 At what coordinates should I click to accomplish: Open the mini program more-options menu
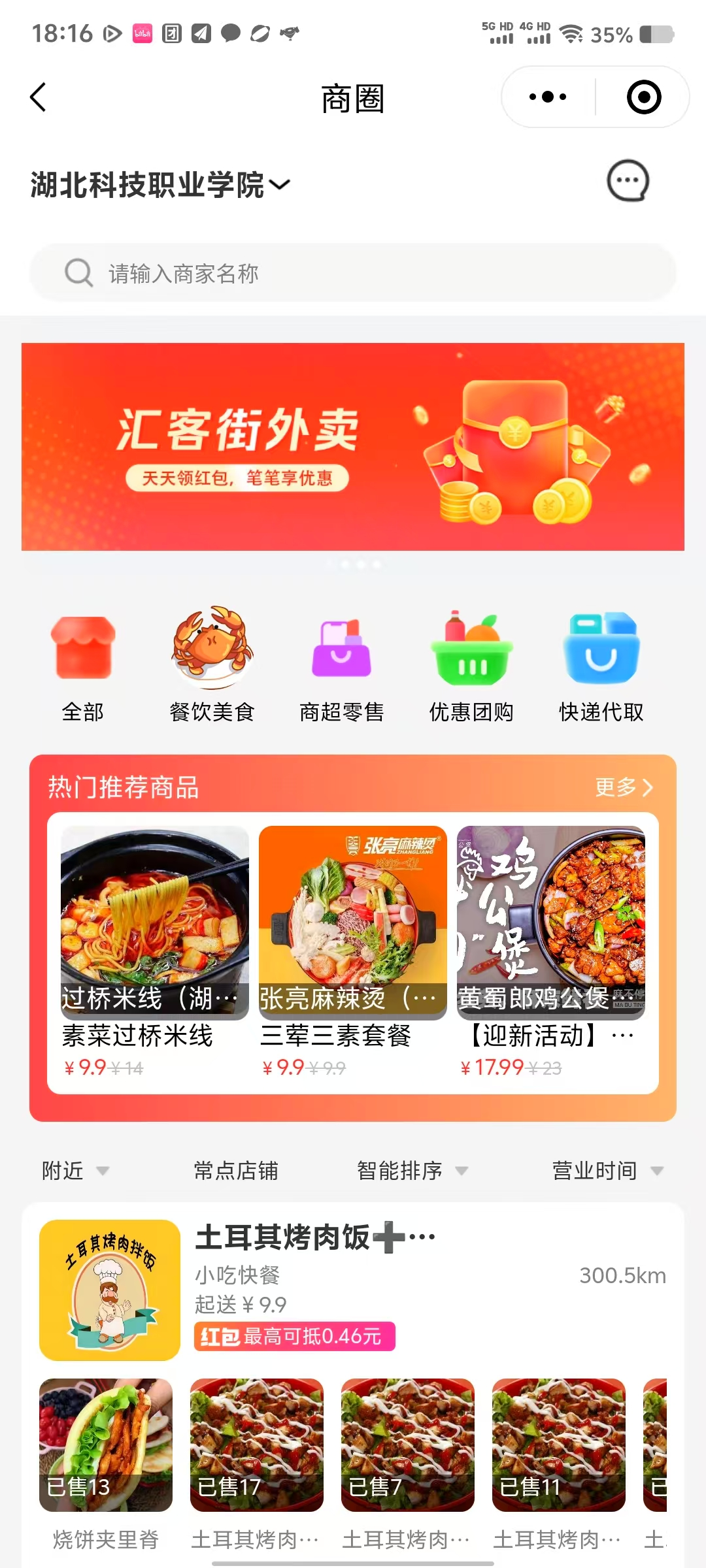pyautogui.click(x=548, y=97)
